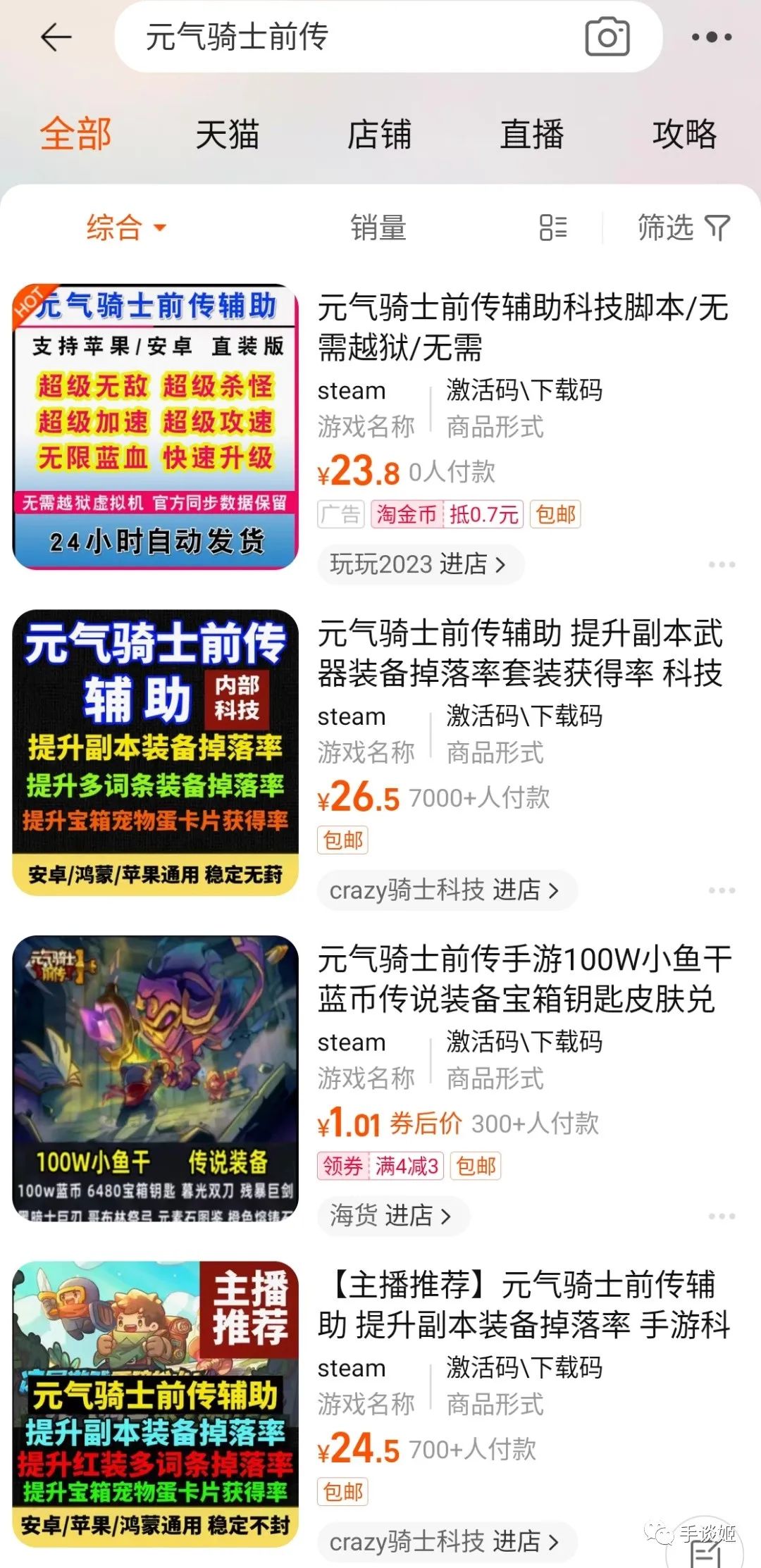761x1568 pixels.
Task: Open the ¥23.8 辅助科技脚本 product listing
Action: tap(523, 327)
